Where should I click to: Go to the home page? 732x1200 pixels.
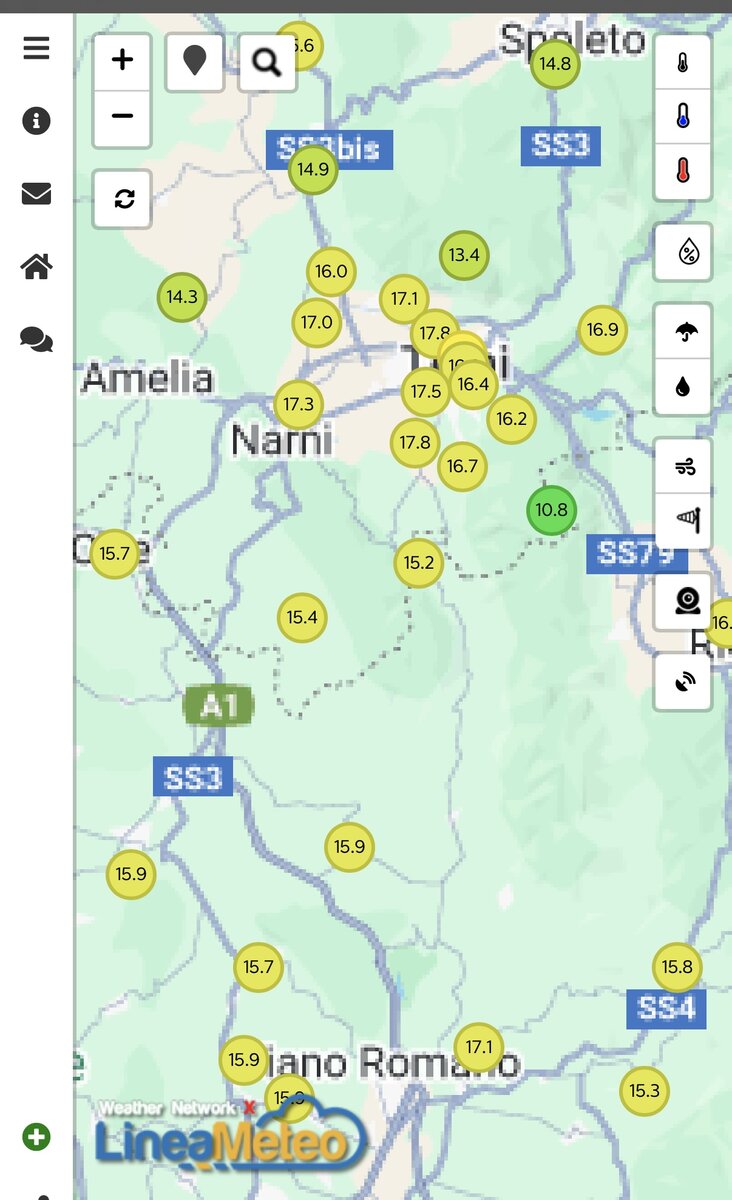(36, 267)
